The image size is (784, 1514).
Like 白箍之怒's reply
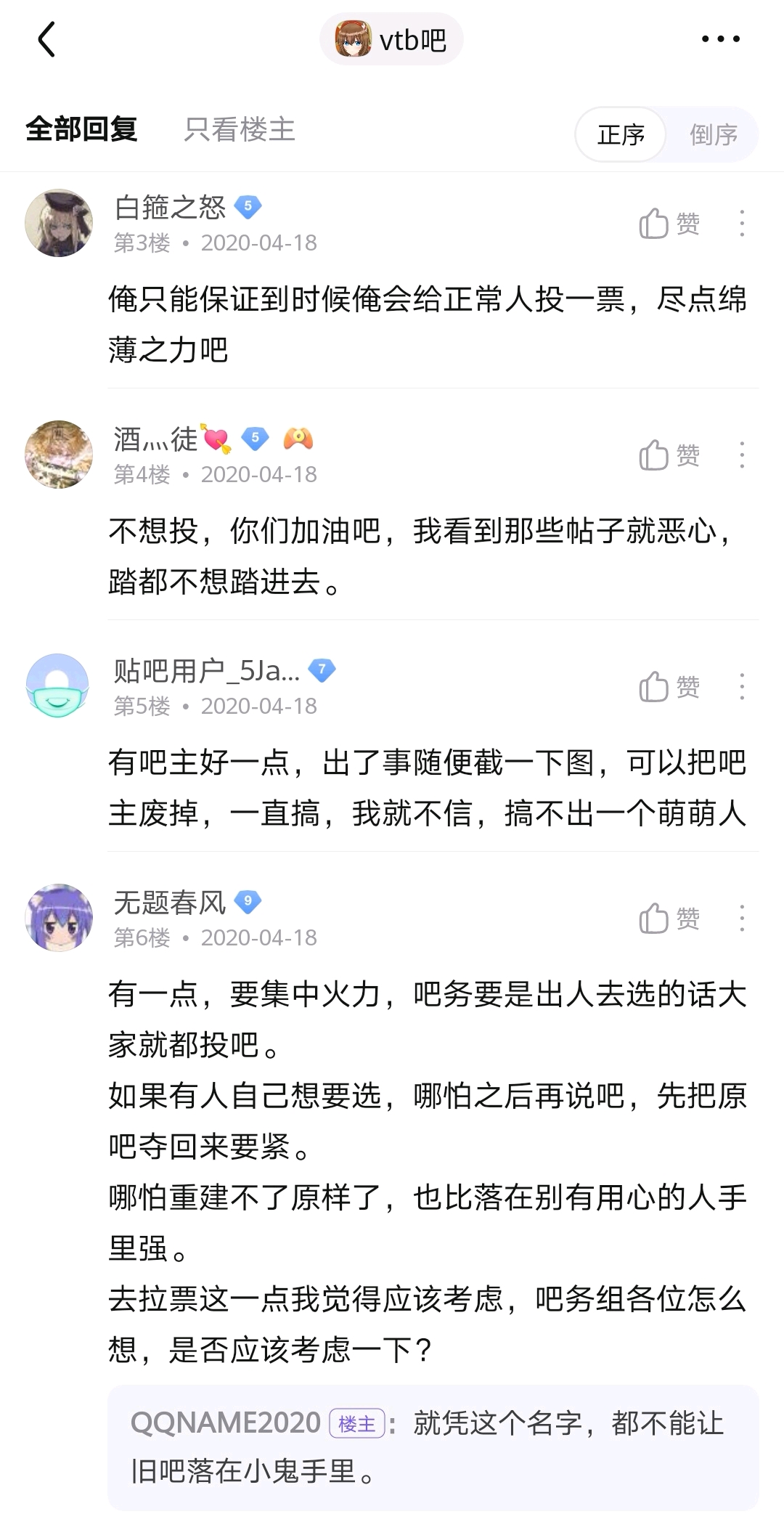tap(669, 224)
